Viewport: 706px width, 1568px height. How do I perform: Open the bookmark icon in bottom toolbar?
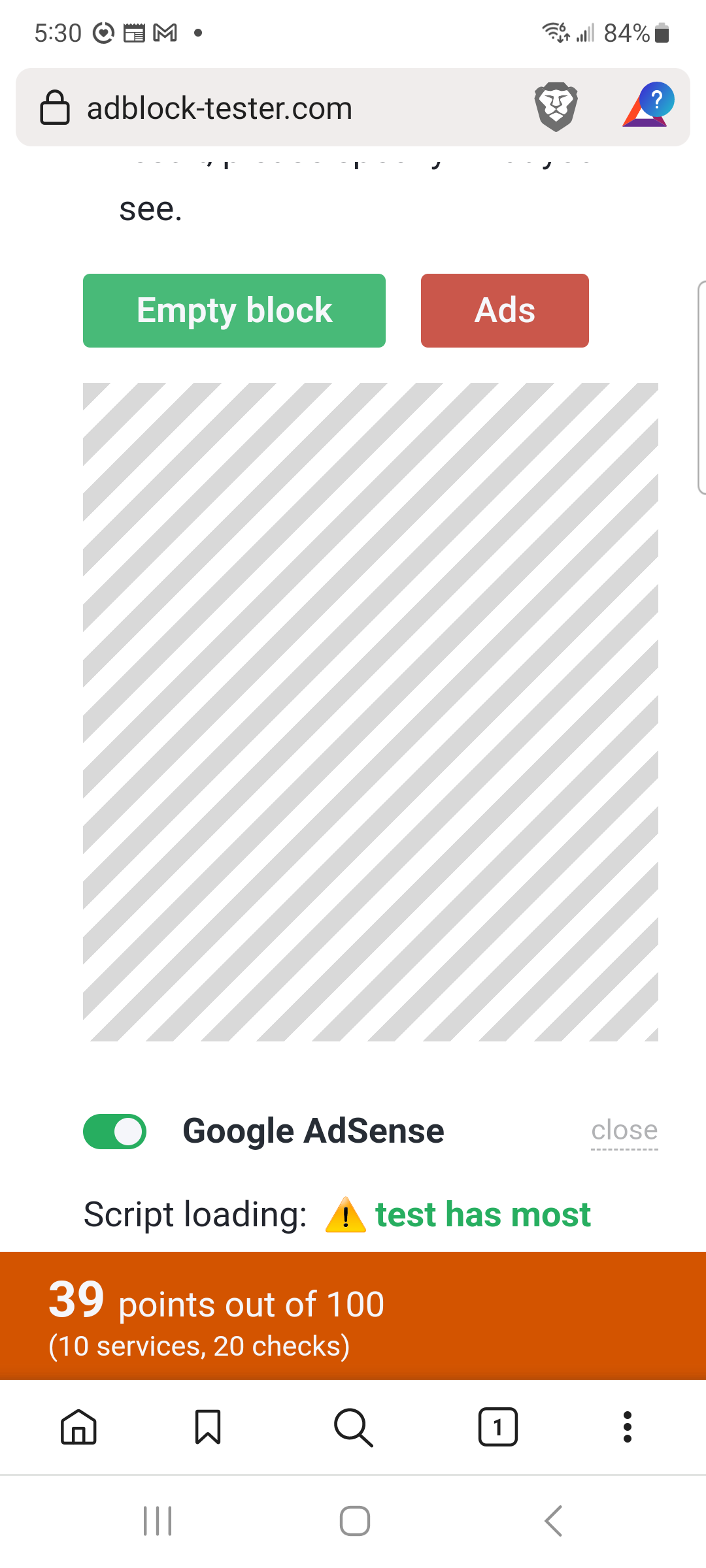(x=208, y=1427)
